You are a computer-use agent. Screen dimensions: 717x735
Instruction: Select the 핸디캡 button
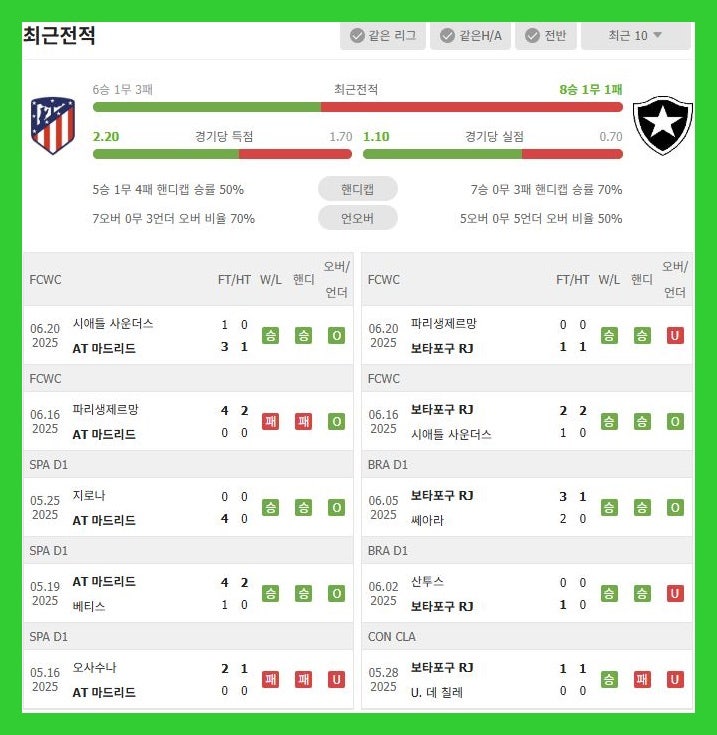click(357, 189)
